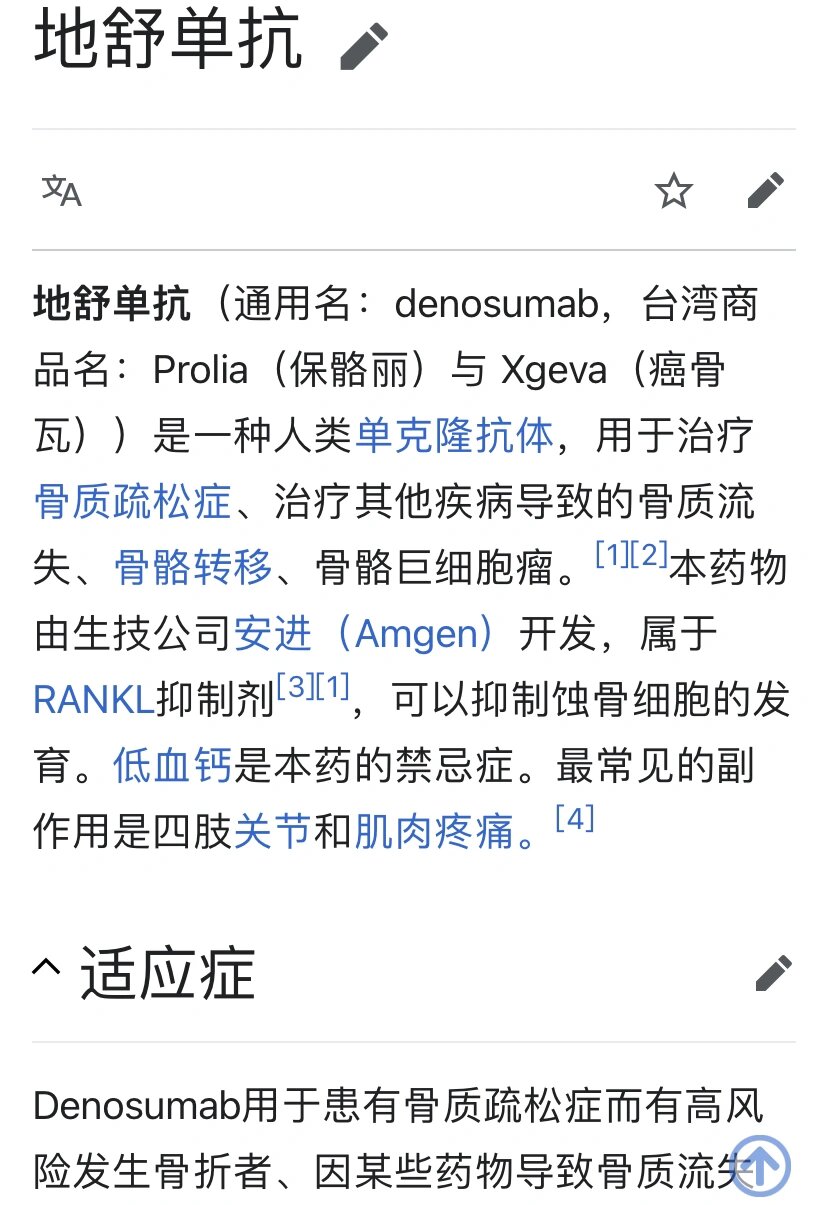828x1205 pixels.
Task: Click the edit icon beside 适应症 heading
Action: (x=775, y=972)
